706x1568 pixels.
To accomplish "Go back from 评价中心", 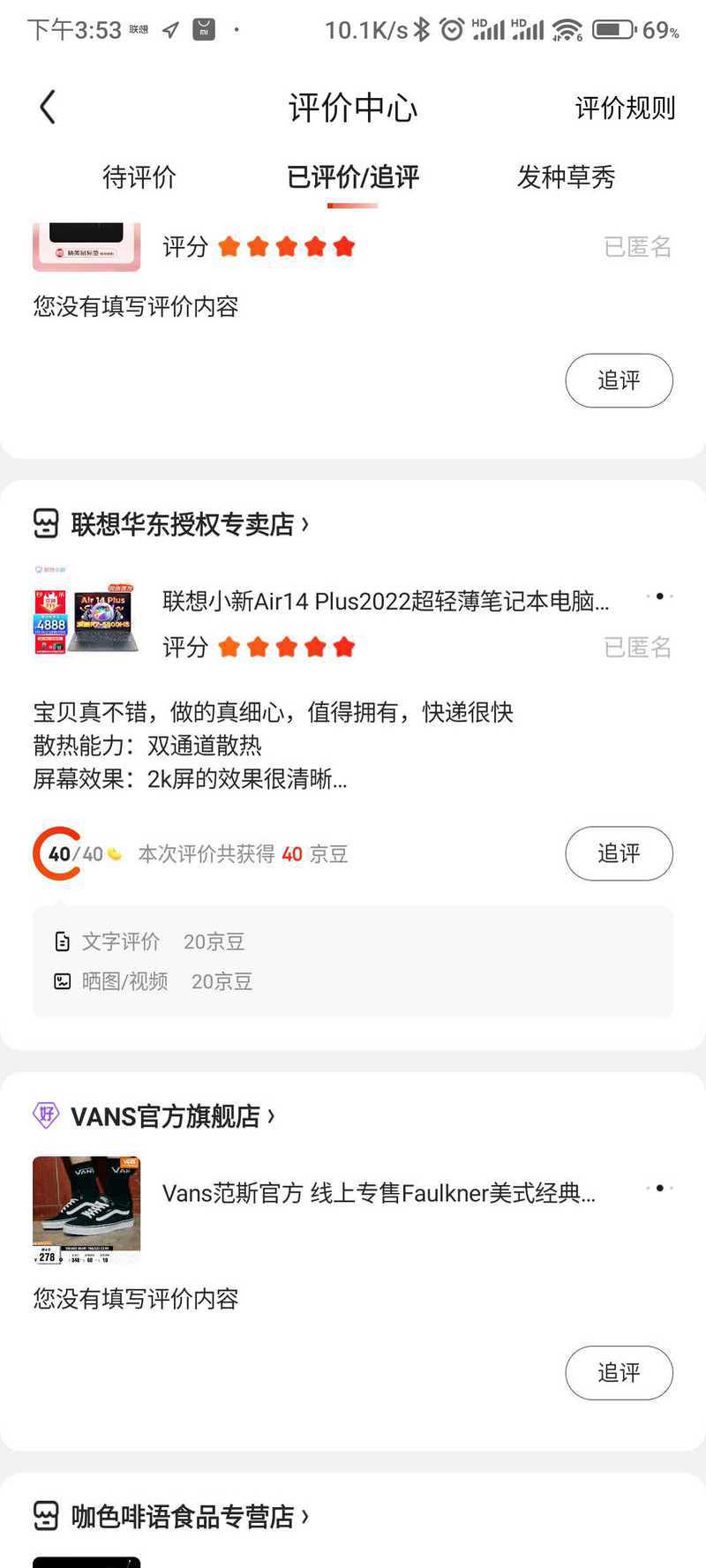I will coord(48,108).
